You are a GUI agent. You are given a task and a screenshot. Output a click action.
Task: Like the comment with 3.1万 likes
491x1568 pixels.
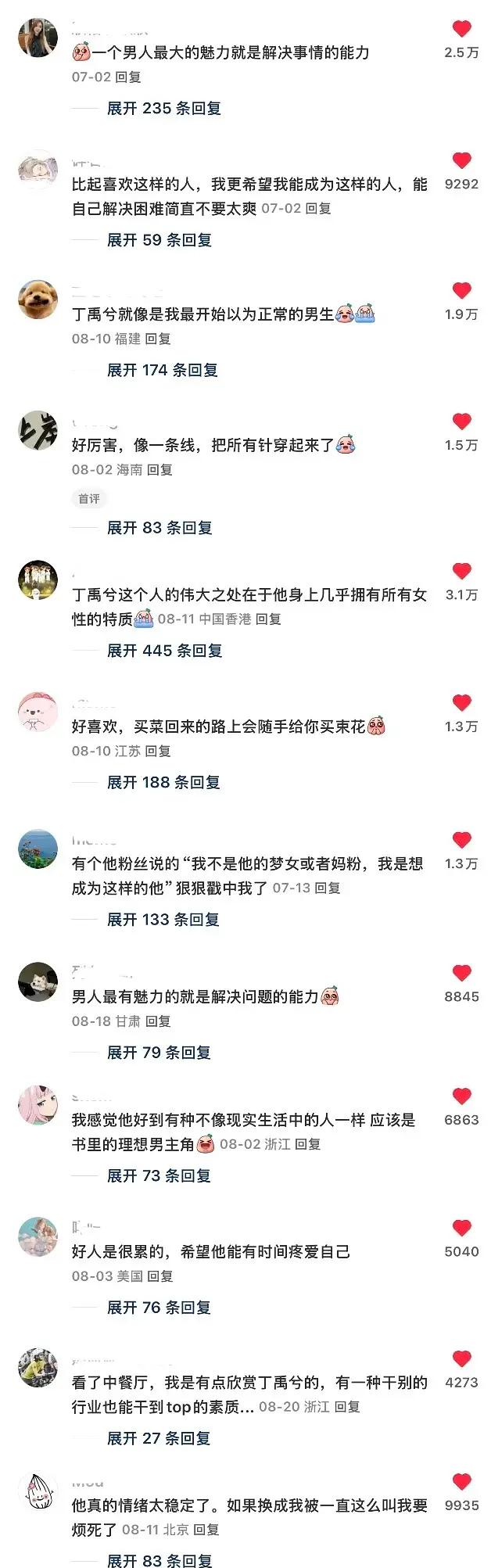tap(461, 572)
